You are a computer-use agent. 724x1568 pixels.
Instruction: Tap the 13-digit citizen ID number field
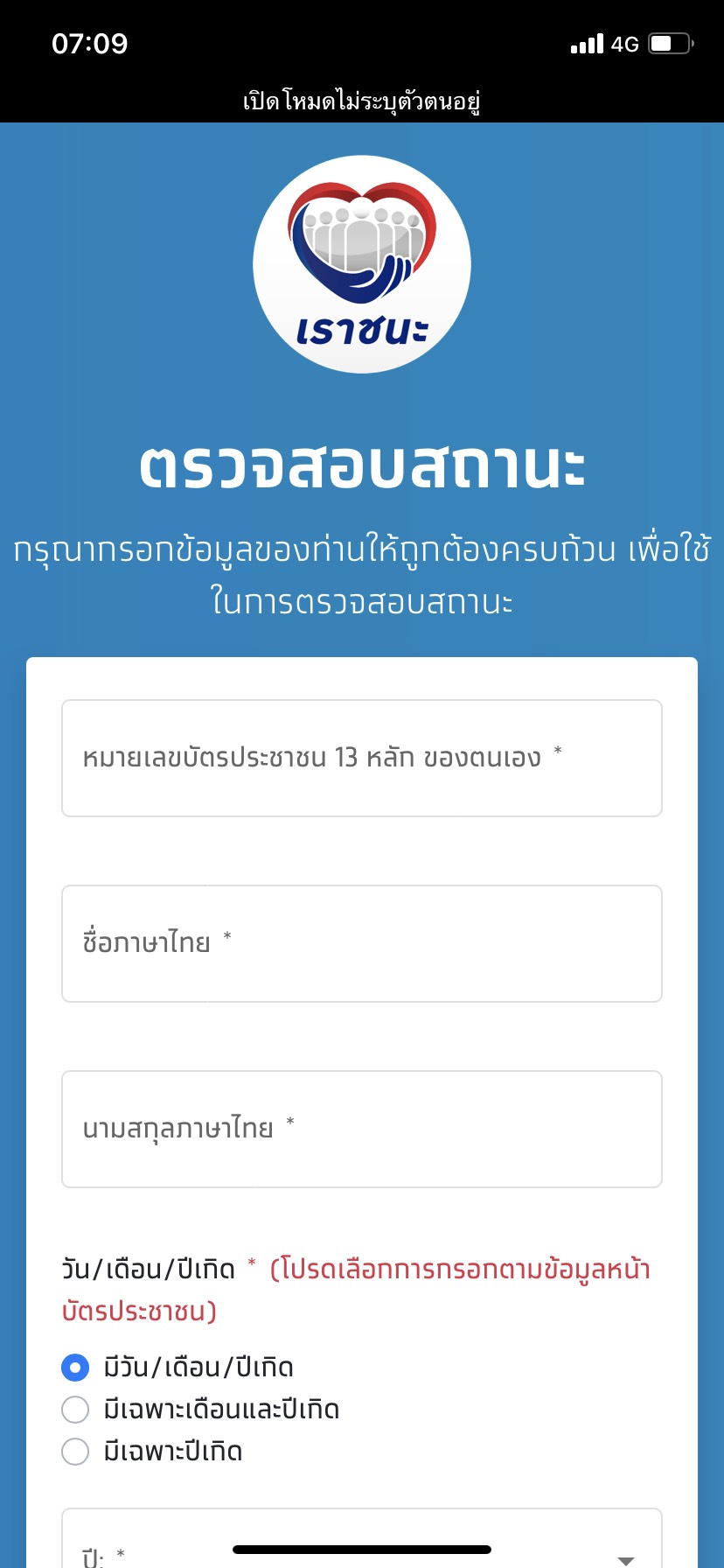(361, 758)
